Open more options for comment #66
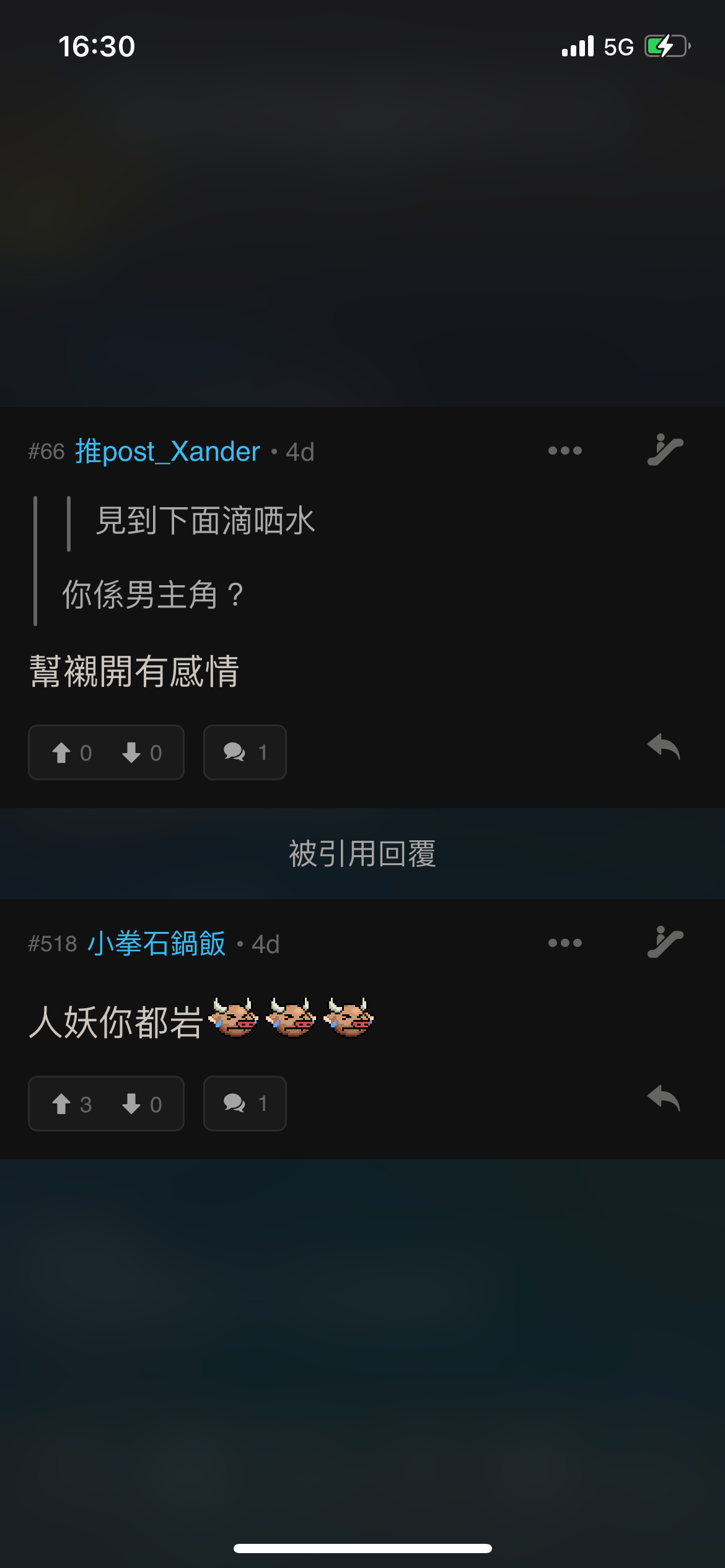 [565, 450]
